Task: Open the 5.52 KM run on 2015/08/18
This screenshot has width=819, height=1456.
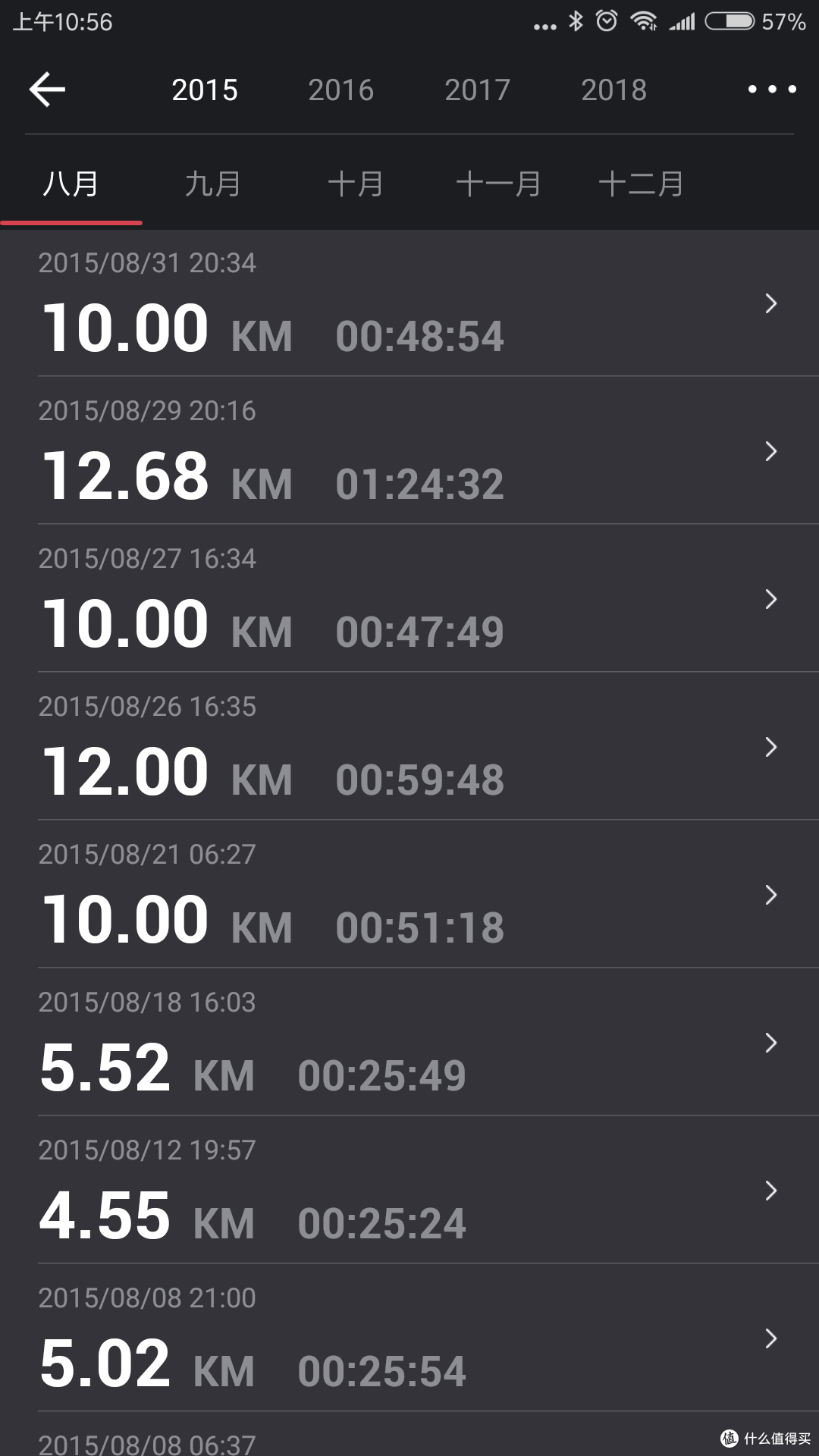Action: click(409, 1042)
